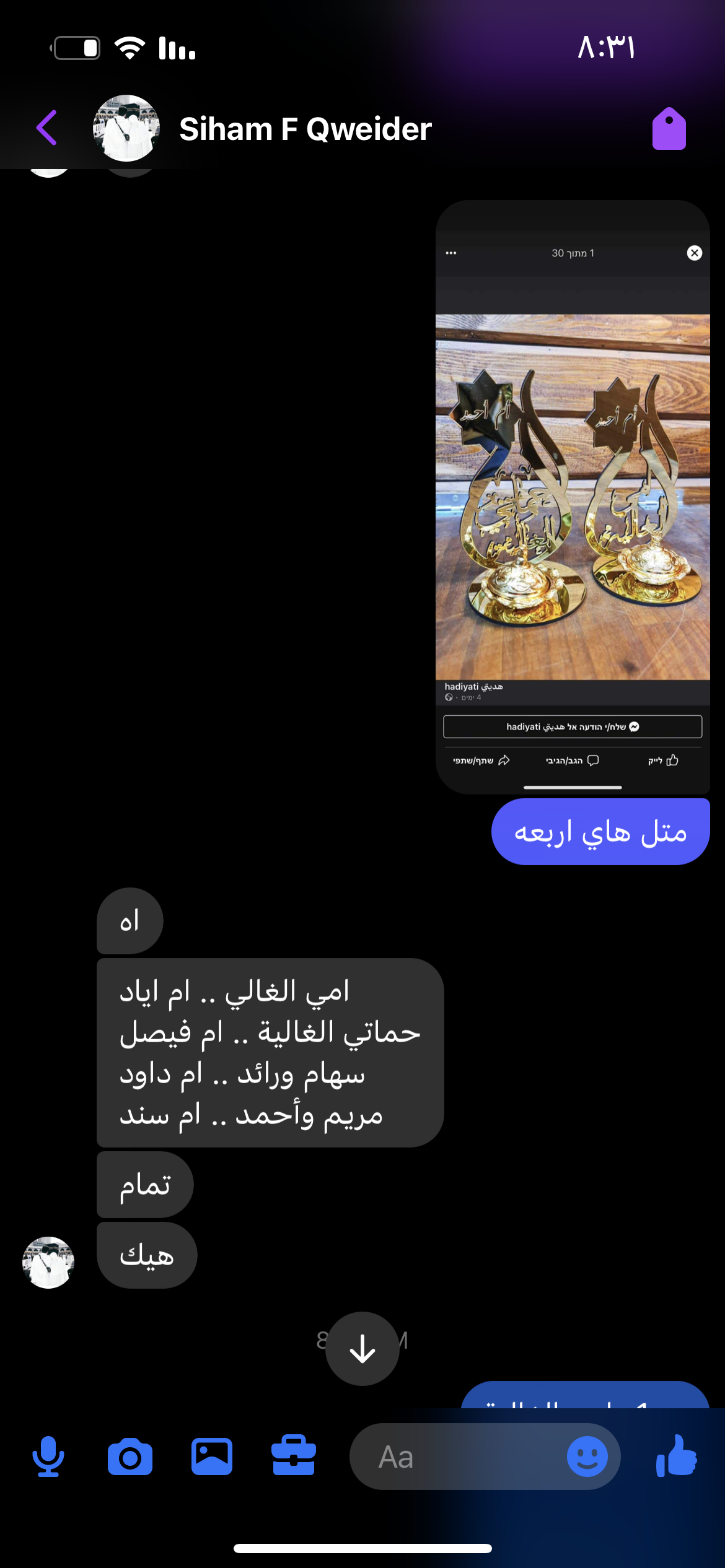Record a voice message with the microphone
This screenshot has height=1568, width=725.
point(48,1457)
